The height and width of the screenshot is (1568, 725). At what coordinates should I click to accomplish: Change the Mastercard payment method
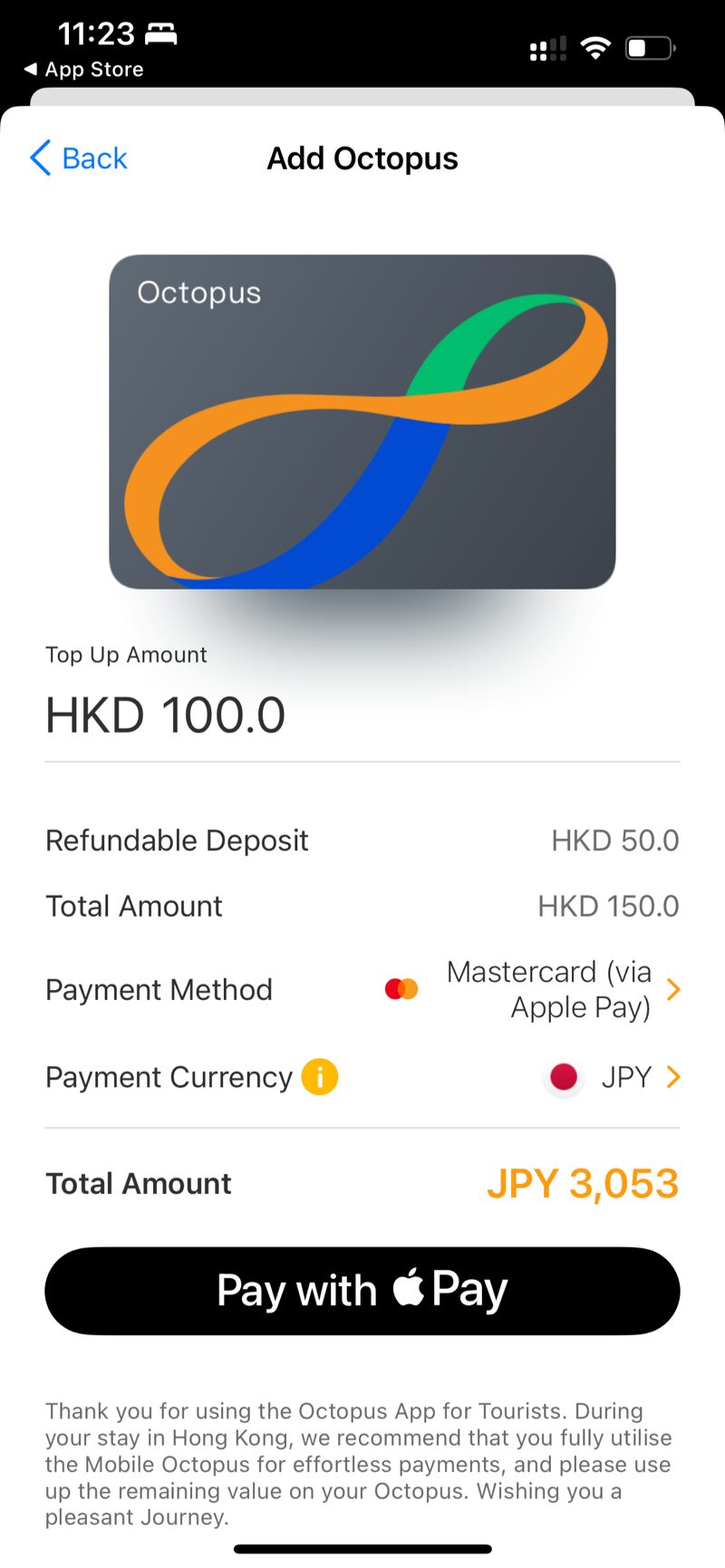click(362, 989)
